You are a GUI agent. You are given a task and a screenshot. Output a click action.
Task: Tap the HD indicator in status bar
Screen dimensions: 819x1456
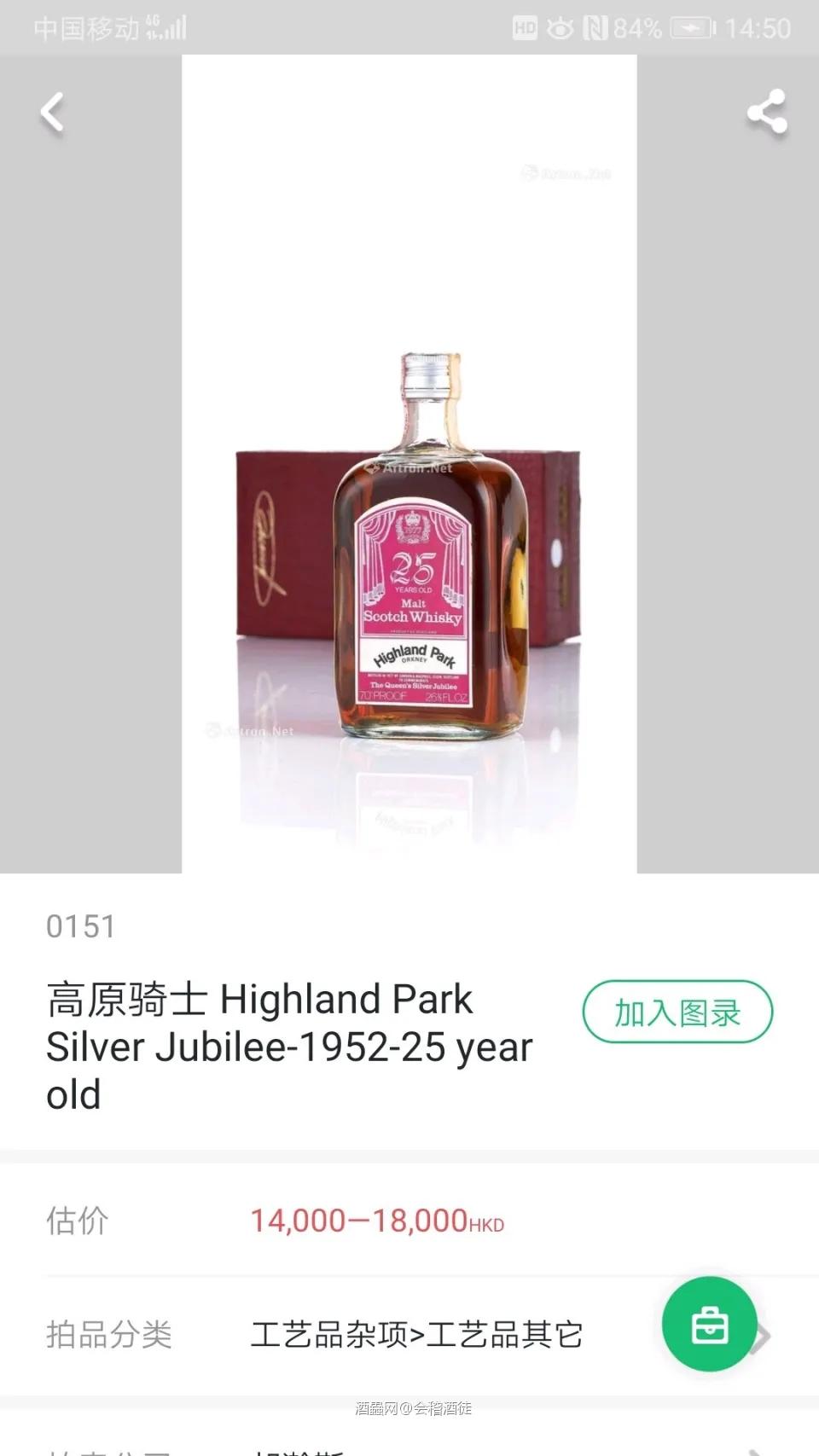pos(524,28)
